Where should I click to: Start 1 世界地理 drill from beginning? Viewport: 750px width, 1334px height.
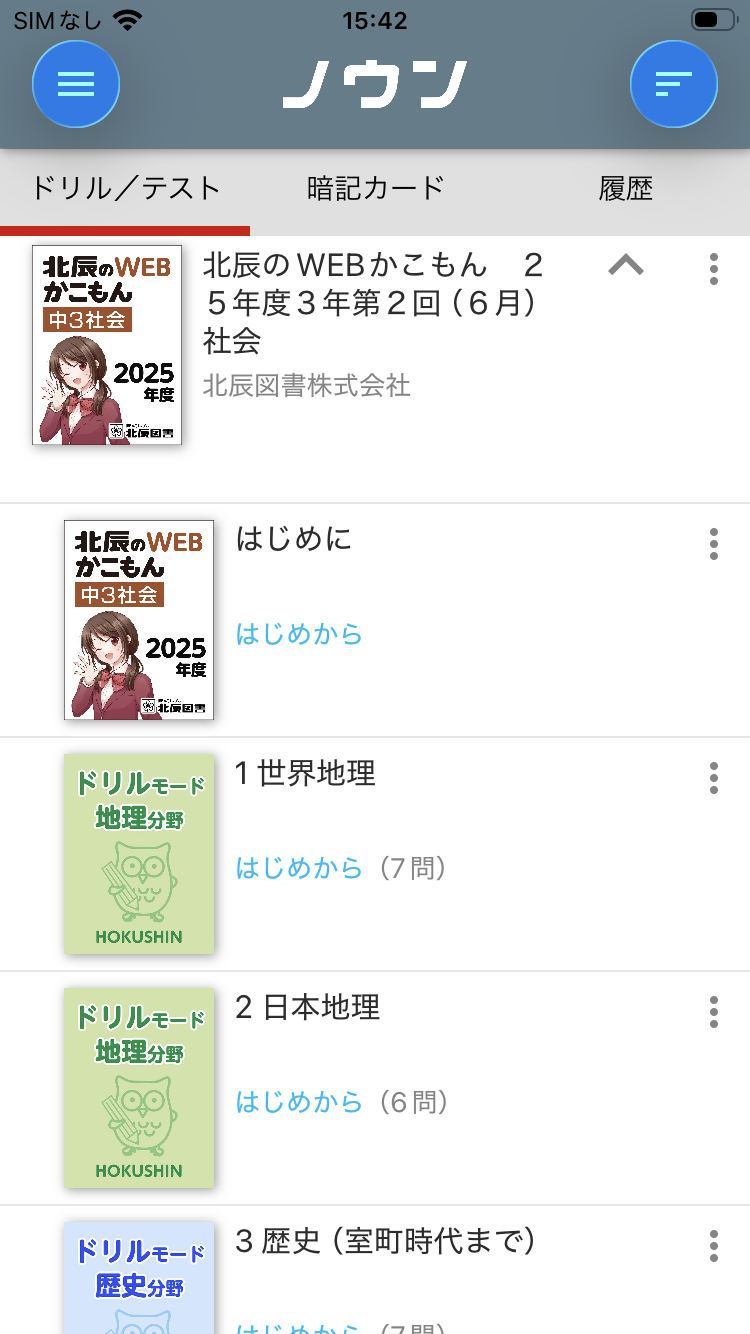299,868
